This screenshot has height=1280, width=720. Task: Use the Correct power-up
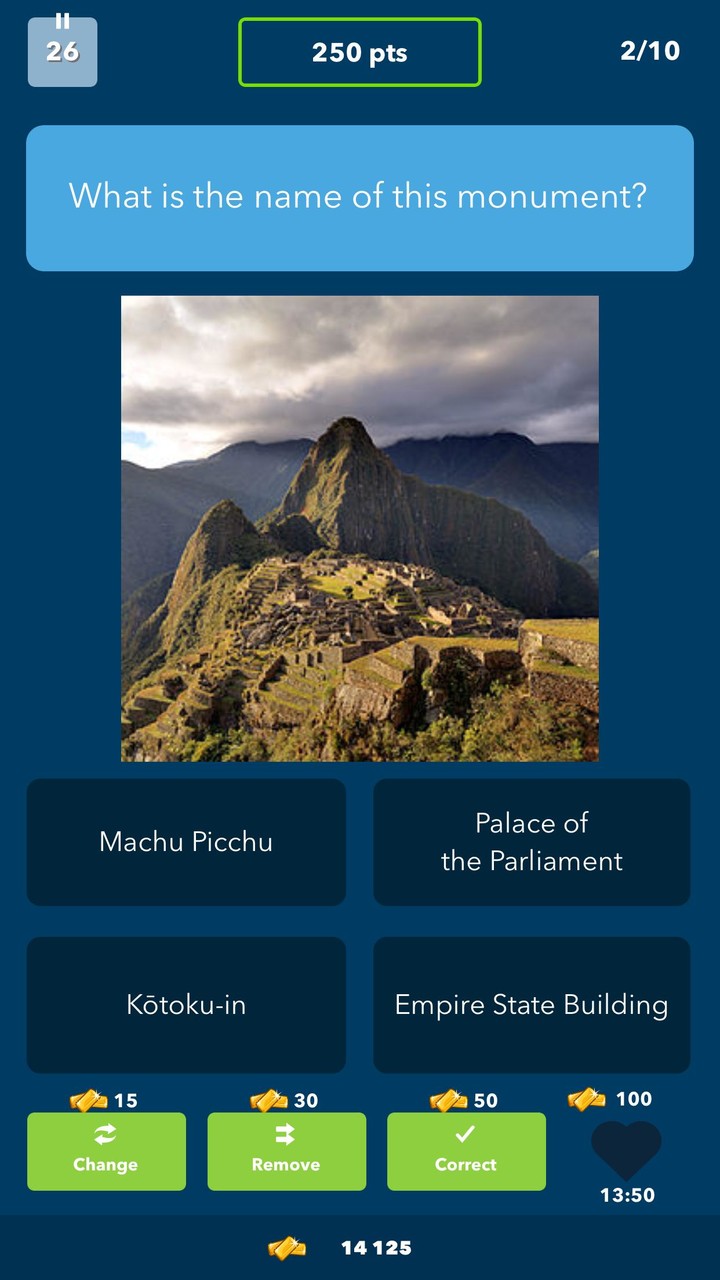click(x=467, y=1151)
